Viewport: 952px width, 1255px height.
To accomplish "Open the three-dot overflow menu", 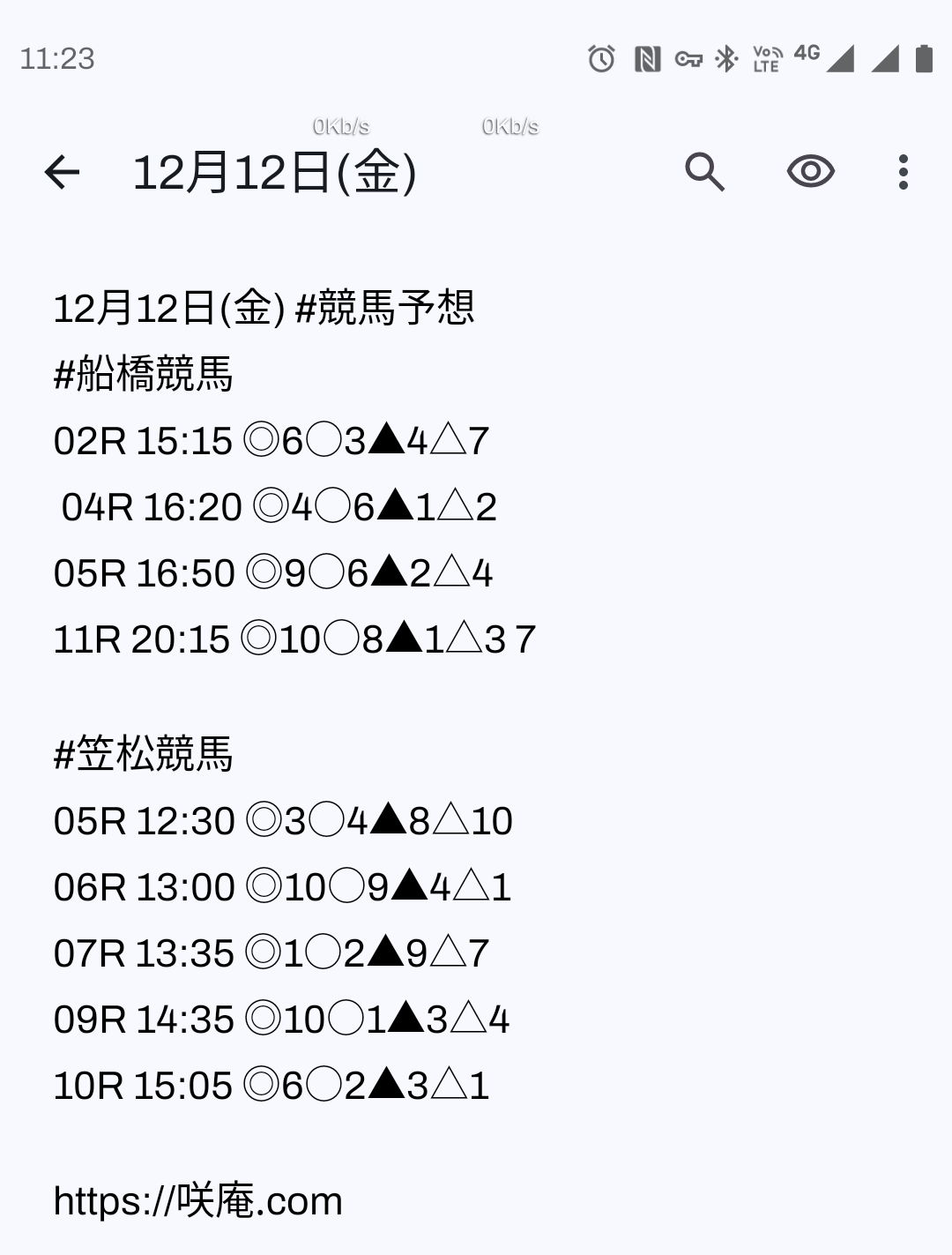I will click(903, 172).
